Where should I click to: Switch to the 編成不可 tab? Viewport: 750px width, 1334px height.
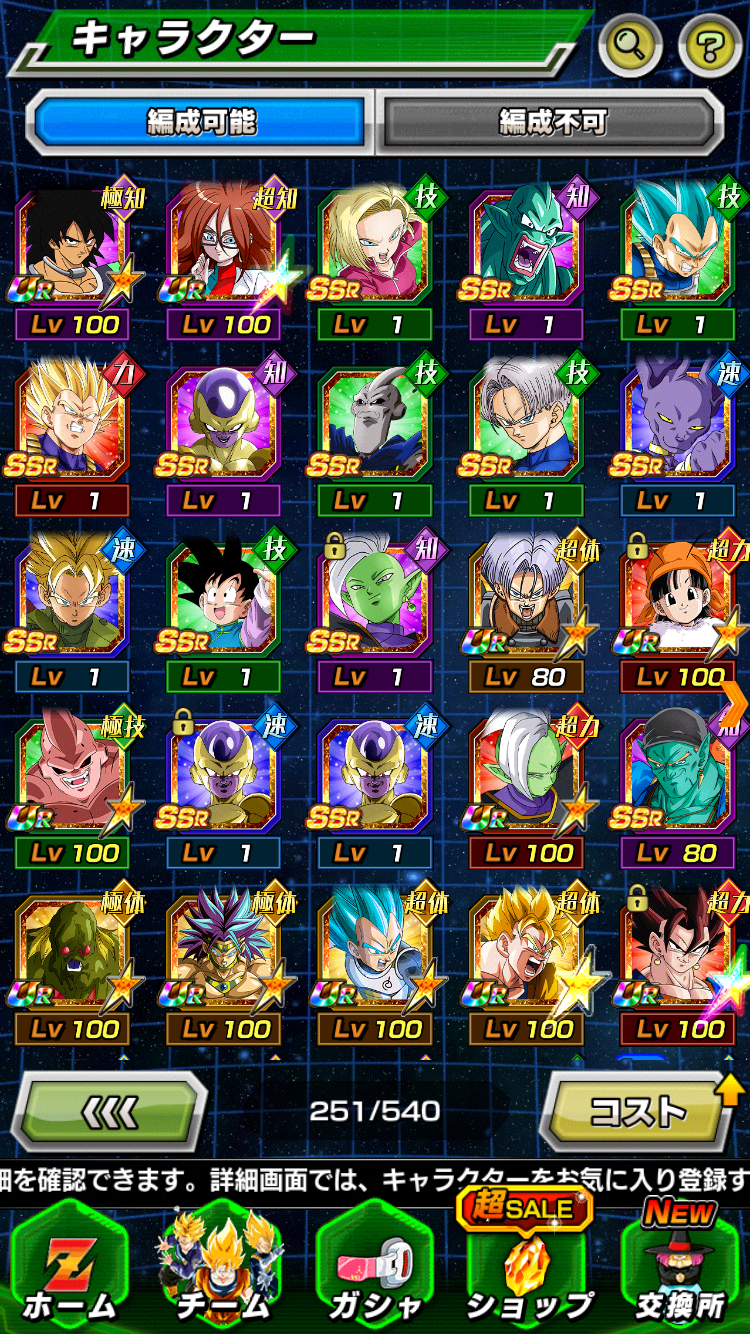tap(552, 122)
